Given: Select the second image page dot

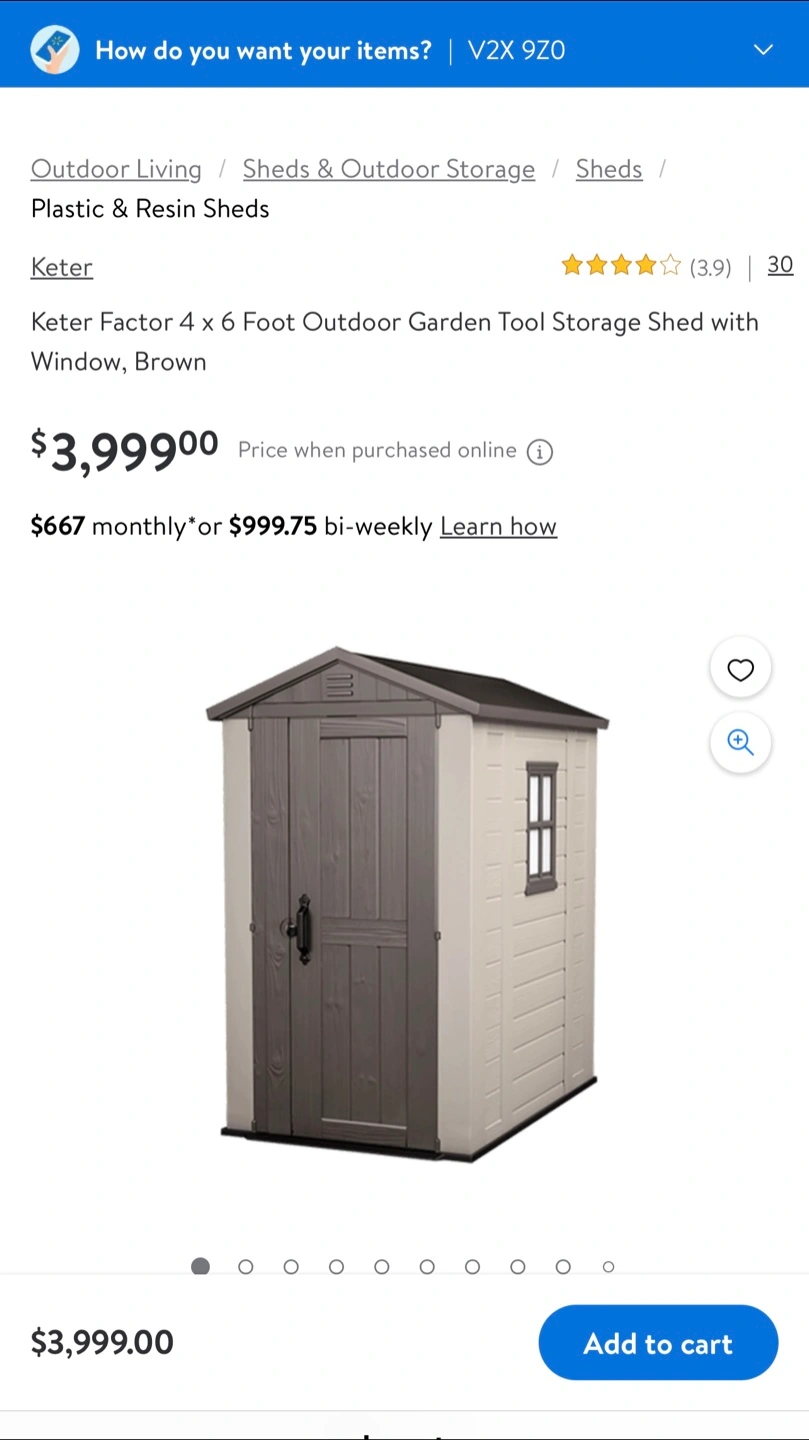Looking at the screenshot, I should (246, 1267).
